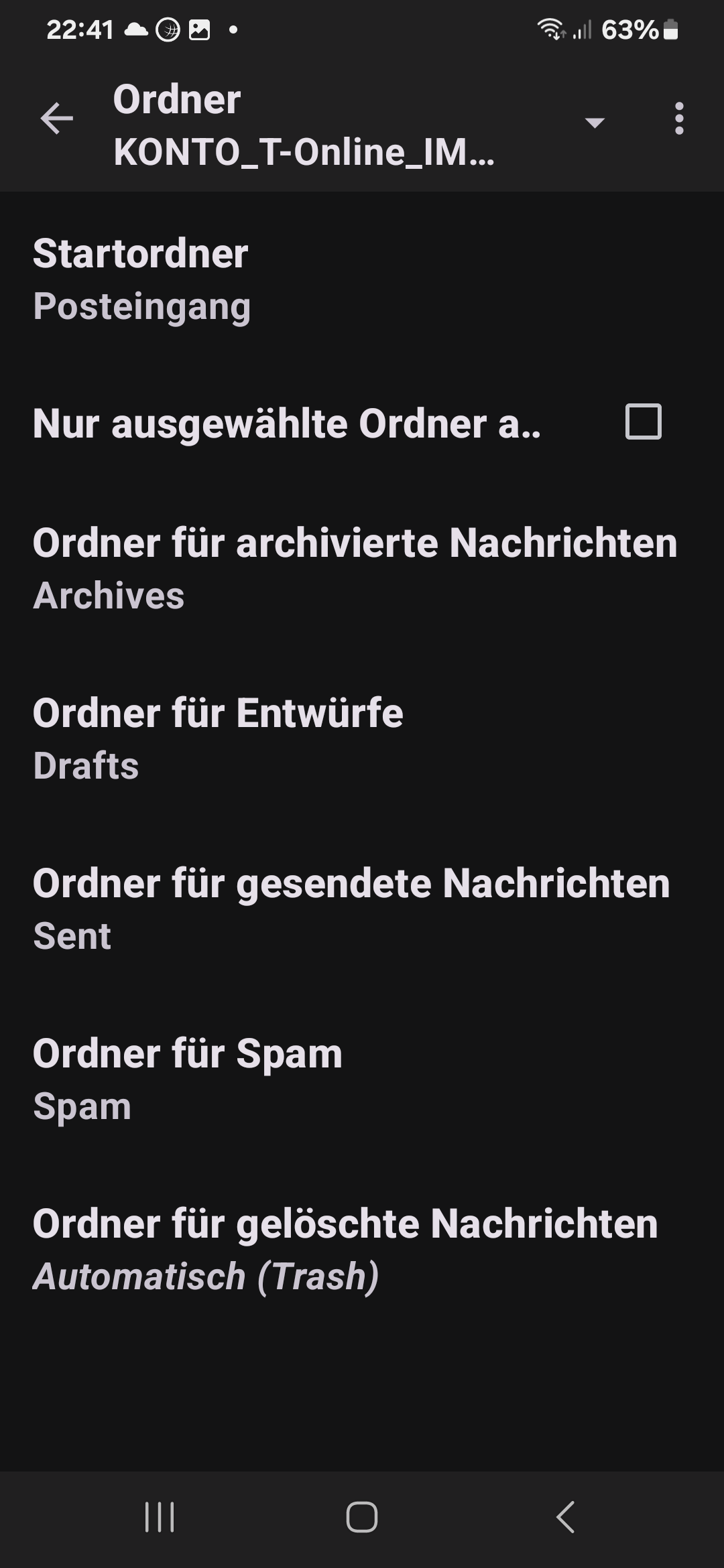Expand the account dropdown arrow

point(595,122)
